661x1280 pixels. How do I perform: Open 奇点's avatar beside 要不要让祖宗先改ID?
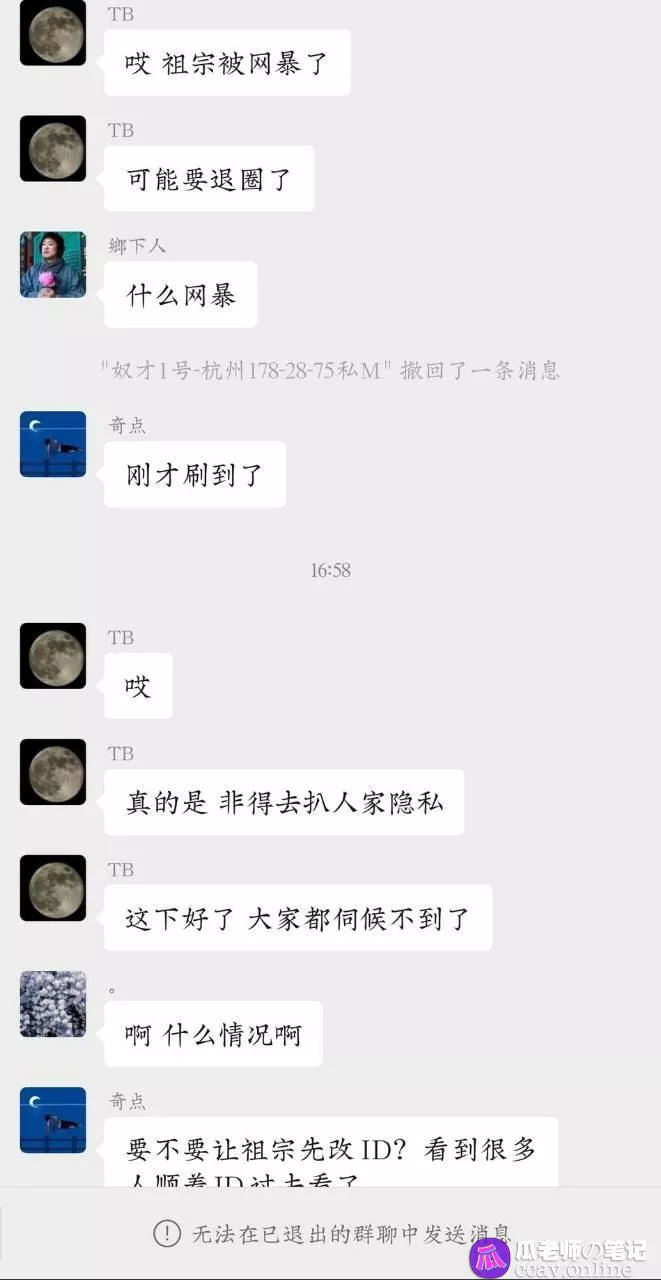(53, 1120)
